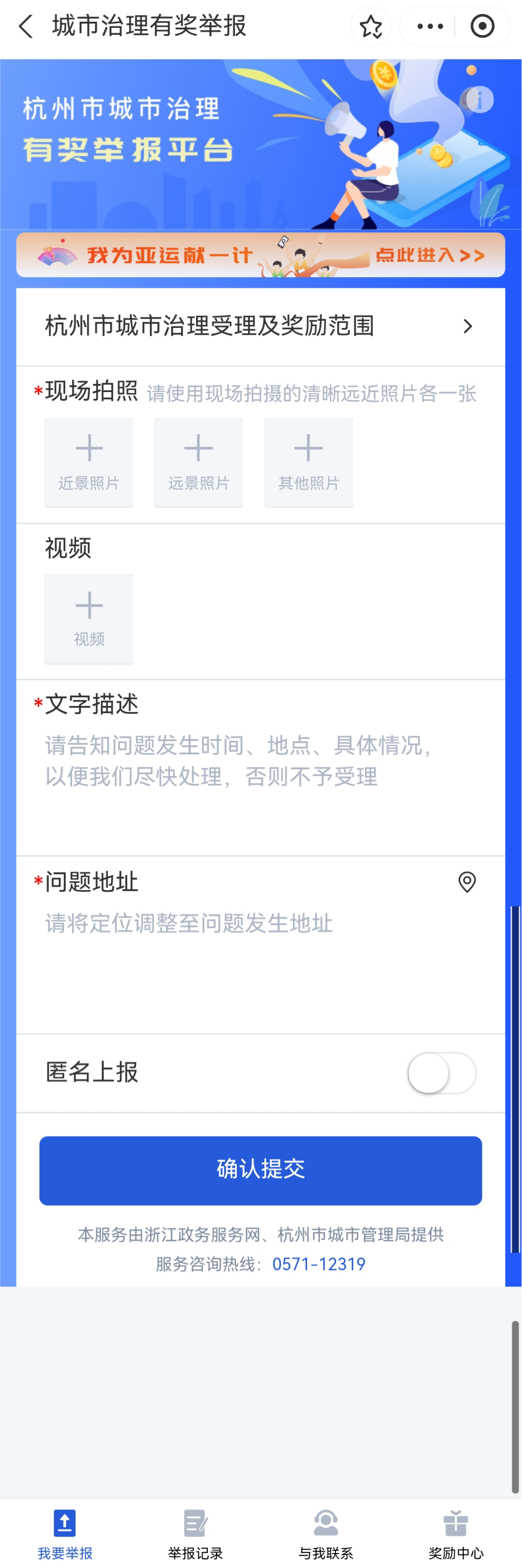Add a 远景照片 photo

(x=199, y=463)
